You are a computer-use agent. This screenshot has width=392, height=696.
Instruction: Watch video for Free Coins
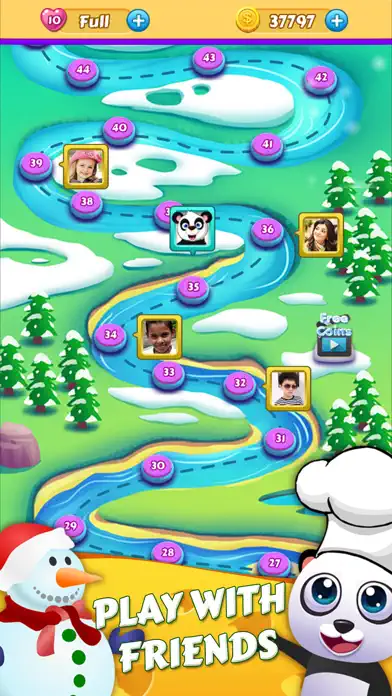click(335, 337)
